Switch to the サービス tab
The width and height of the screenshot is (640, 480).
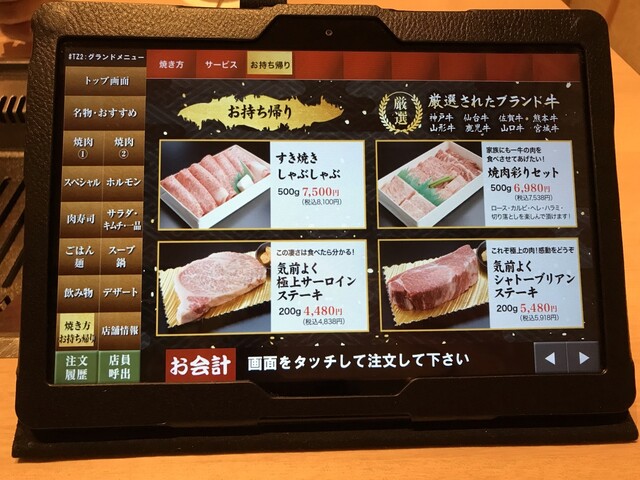220,65
